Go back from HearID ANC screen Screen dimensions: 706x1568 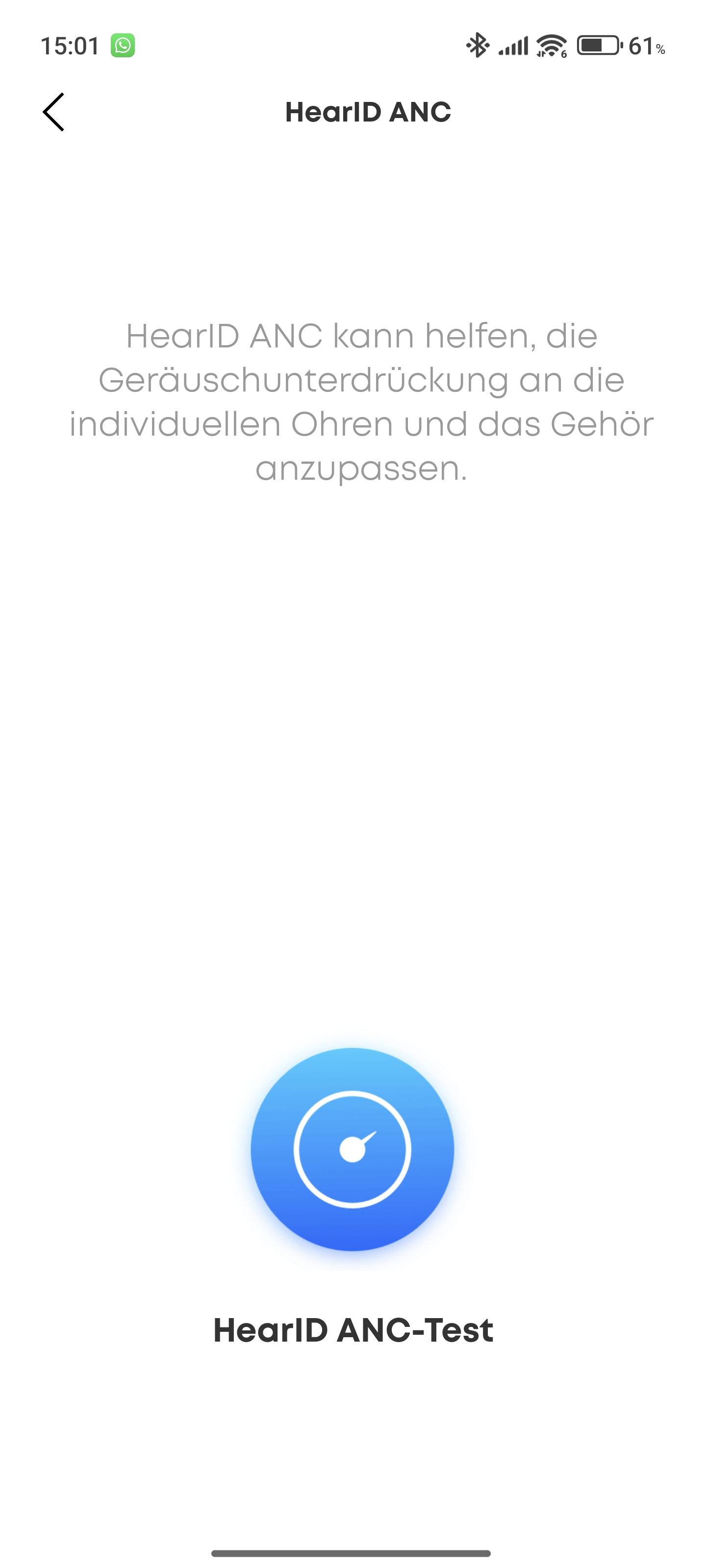(53, 112)
